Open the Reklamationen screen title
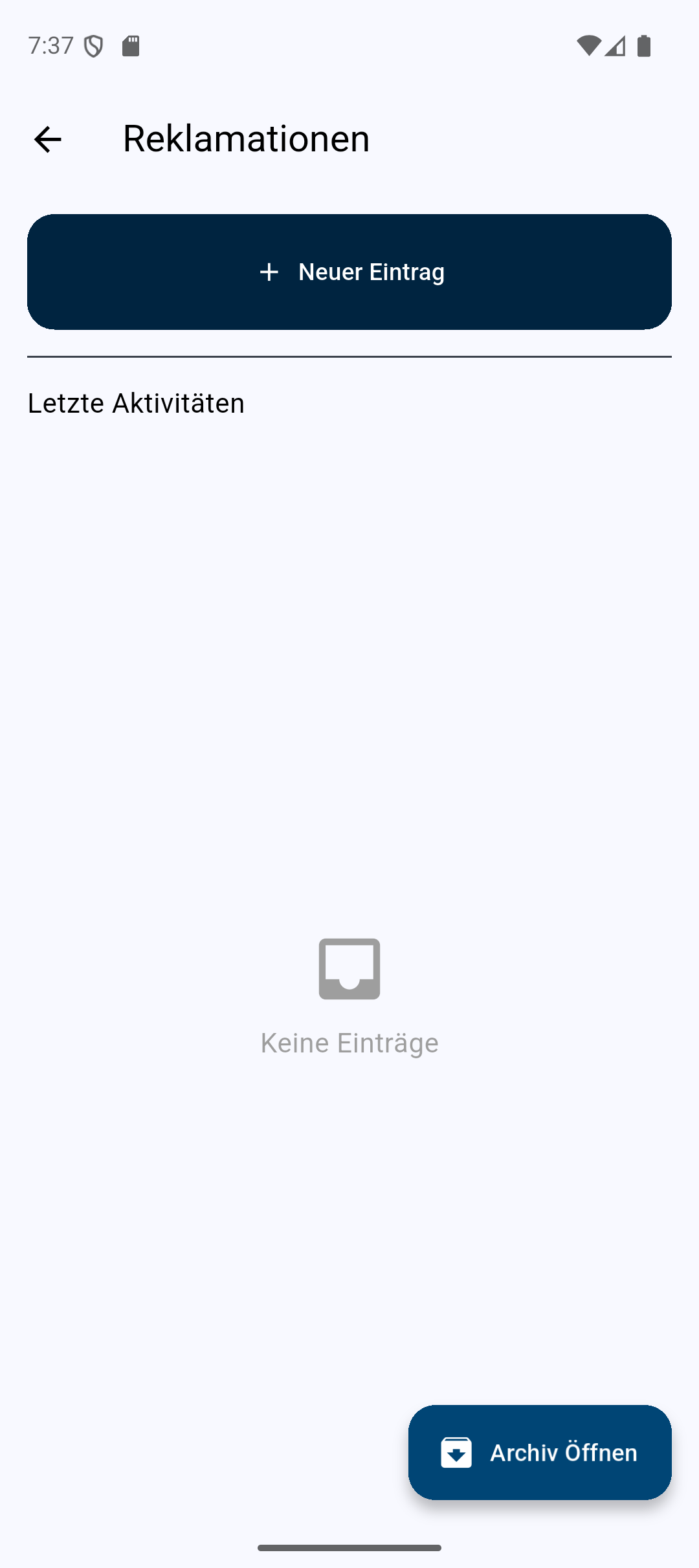 click(246, 138)
